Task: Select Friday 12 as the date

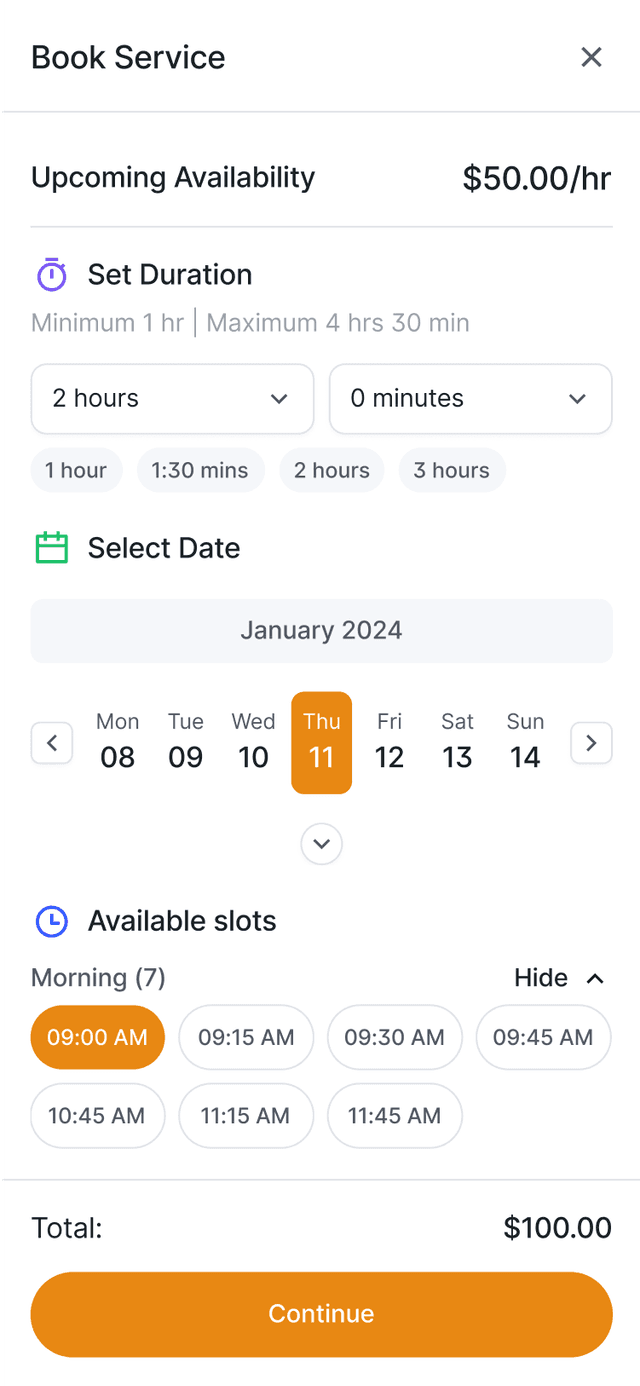Action: coord(389,742)
